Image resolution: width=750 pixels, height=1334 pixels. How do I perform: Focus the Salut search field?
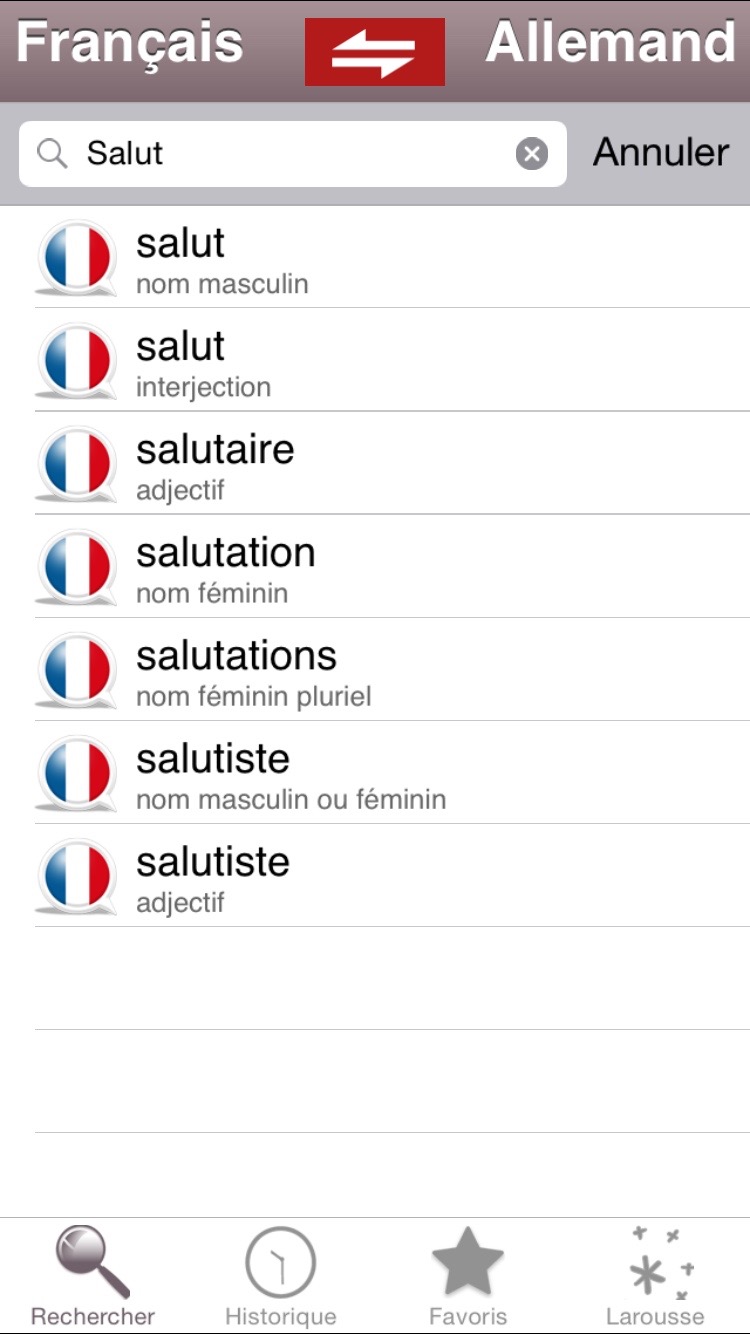(x=290, y=154)
